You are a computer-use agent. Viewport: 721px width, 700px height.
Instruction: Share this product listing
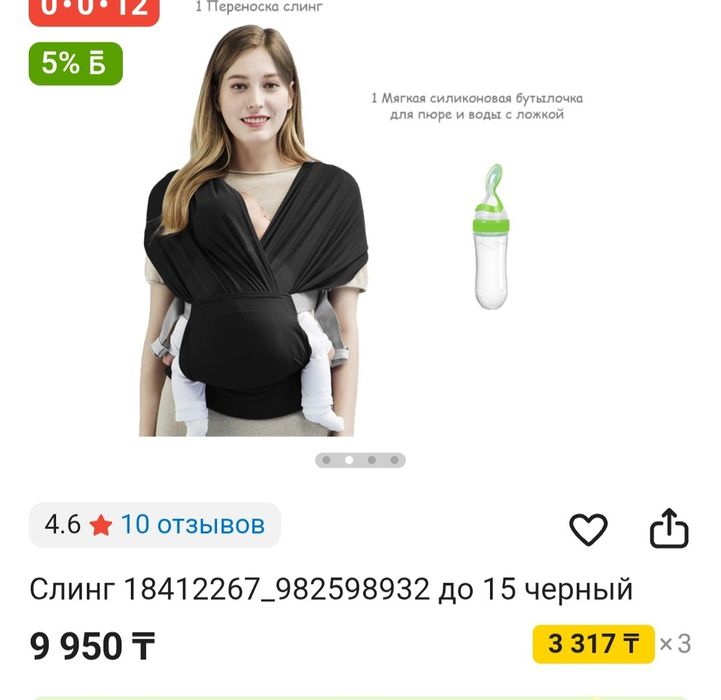[669, 529]
